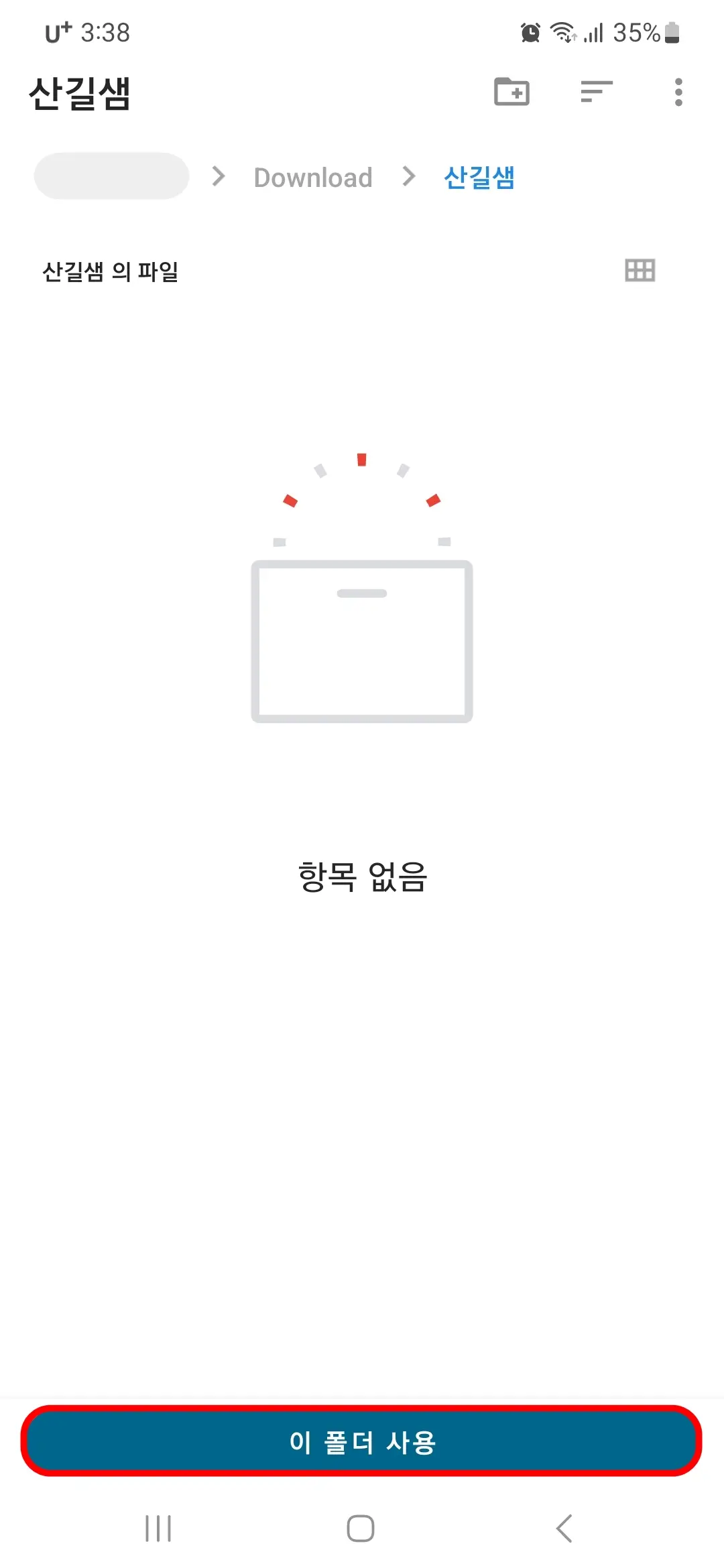The width and height of the screenshot is (724, 1568).
Task: Open the three-dot overflow menu
Action: tap(678, 92)
